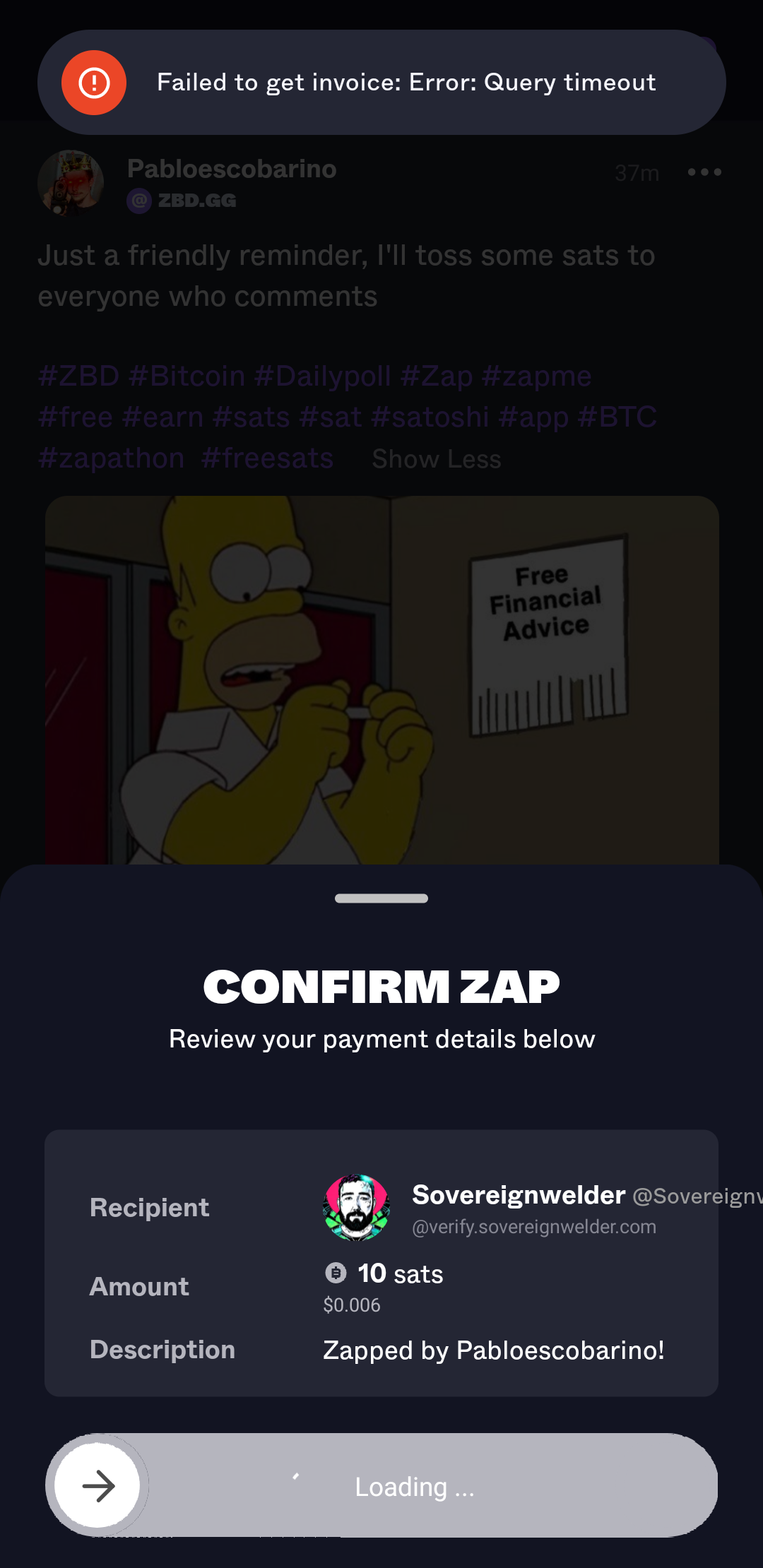Screen dimensions: 763x1568
Task: Tap the bottom sheet drag handle
Action: [x=381, y=898]
